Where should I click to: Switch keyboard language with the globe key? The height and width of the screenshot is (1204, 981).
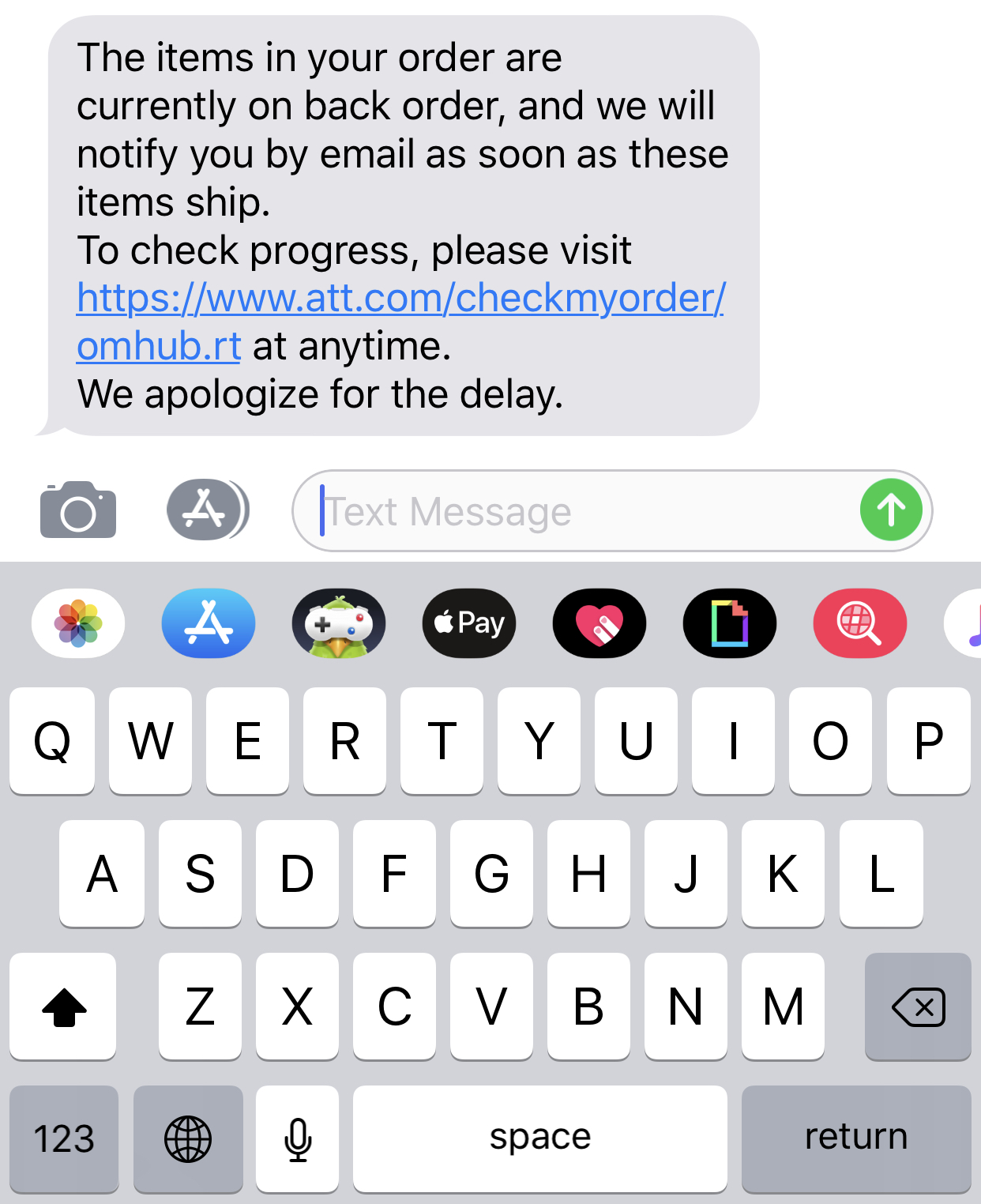(188, 1138)
